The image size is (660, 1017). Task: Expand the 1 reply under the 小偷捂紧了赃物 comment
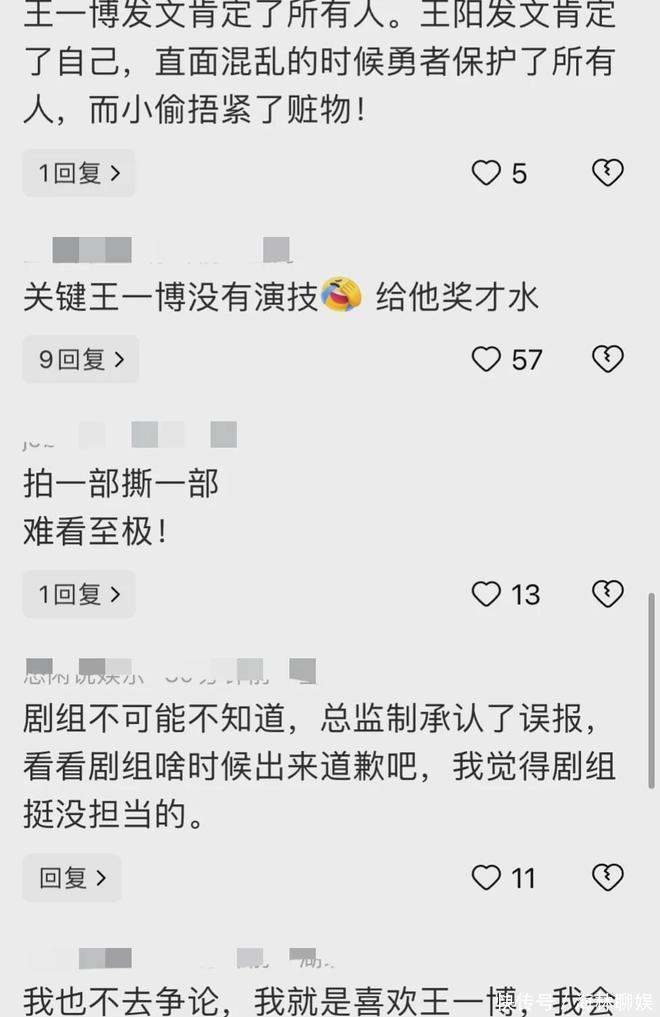(79, 173)
